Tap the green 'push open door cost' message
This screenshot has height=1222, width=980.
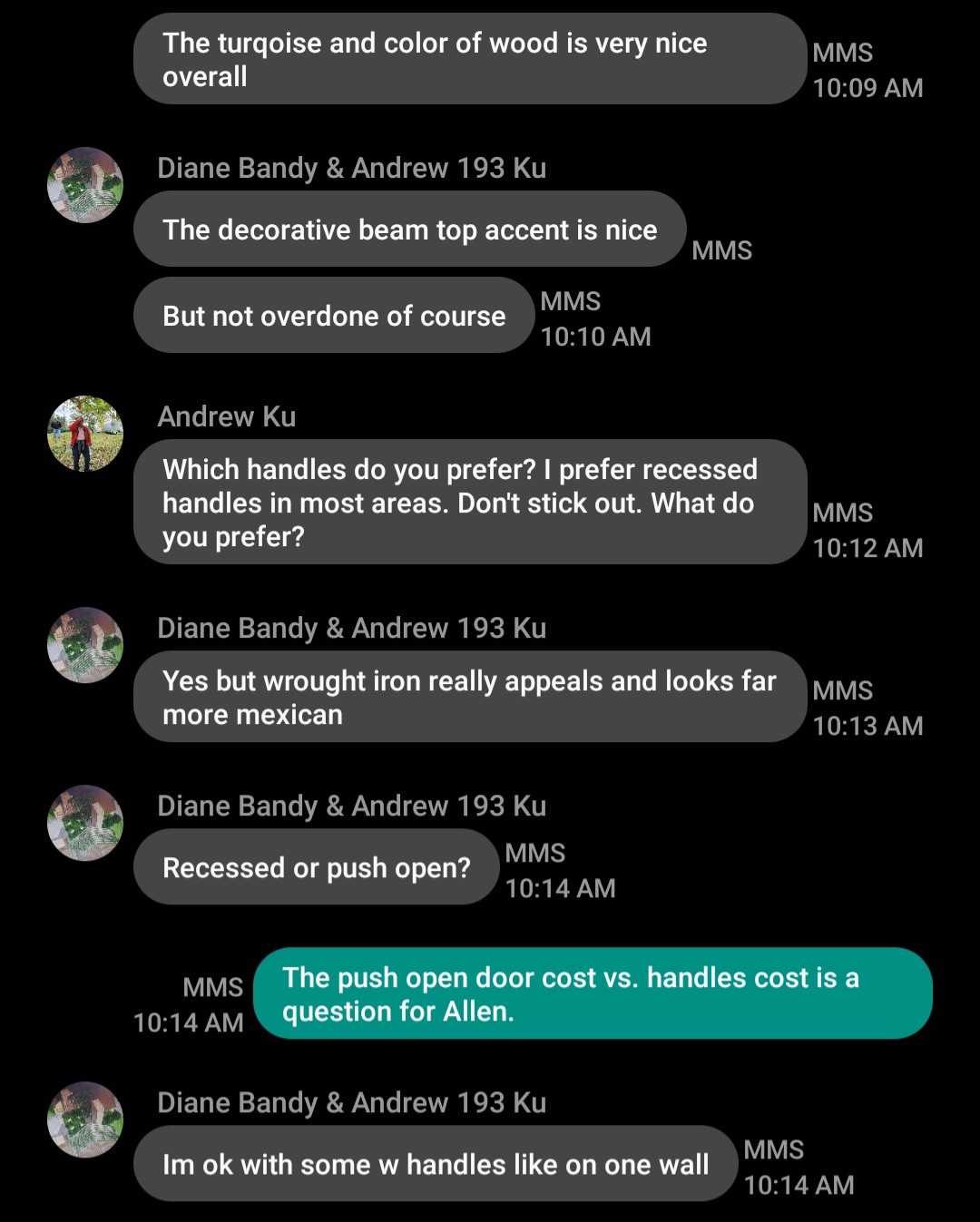pos(593,993)
